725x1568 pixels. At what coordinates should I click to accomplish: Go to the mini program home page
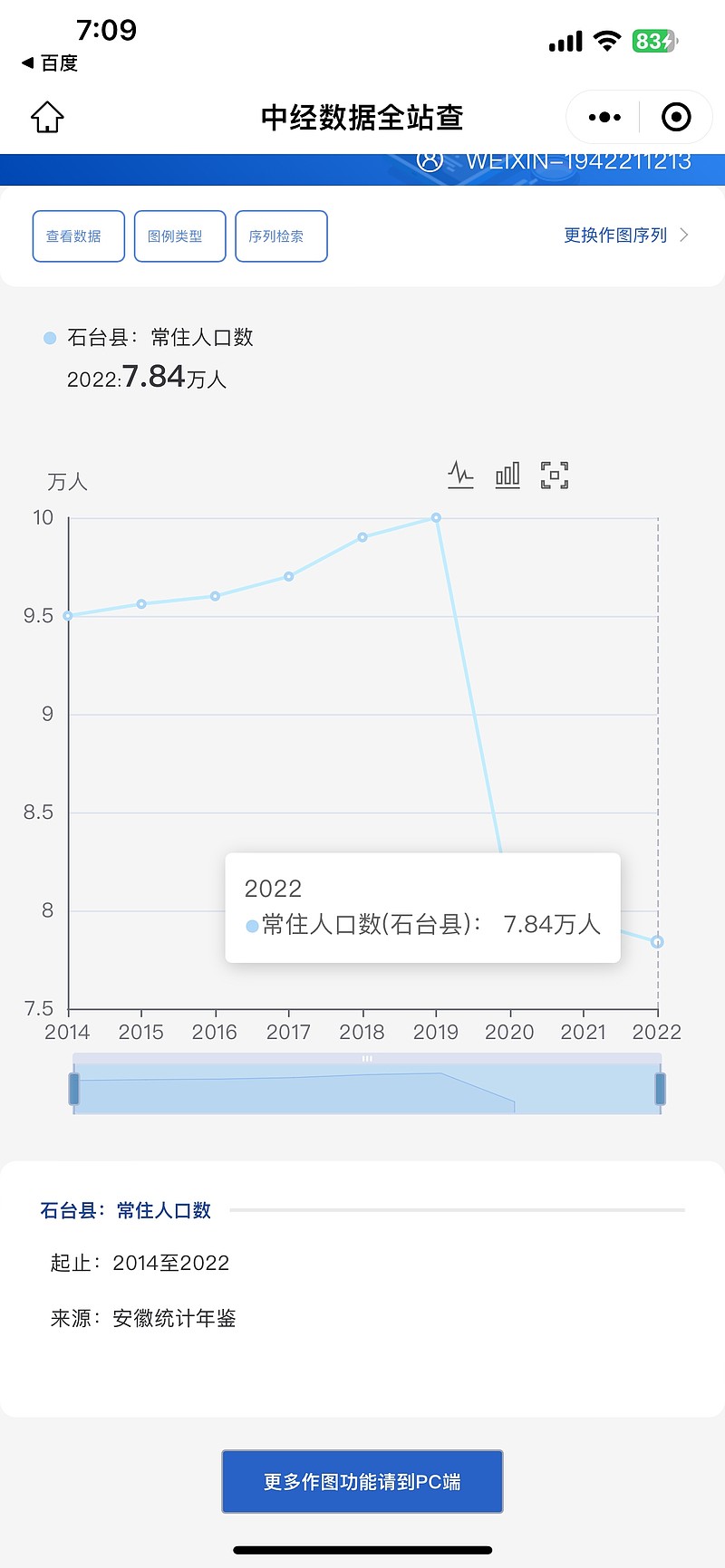[x=47, y=117]
